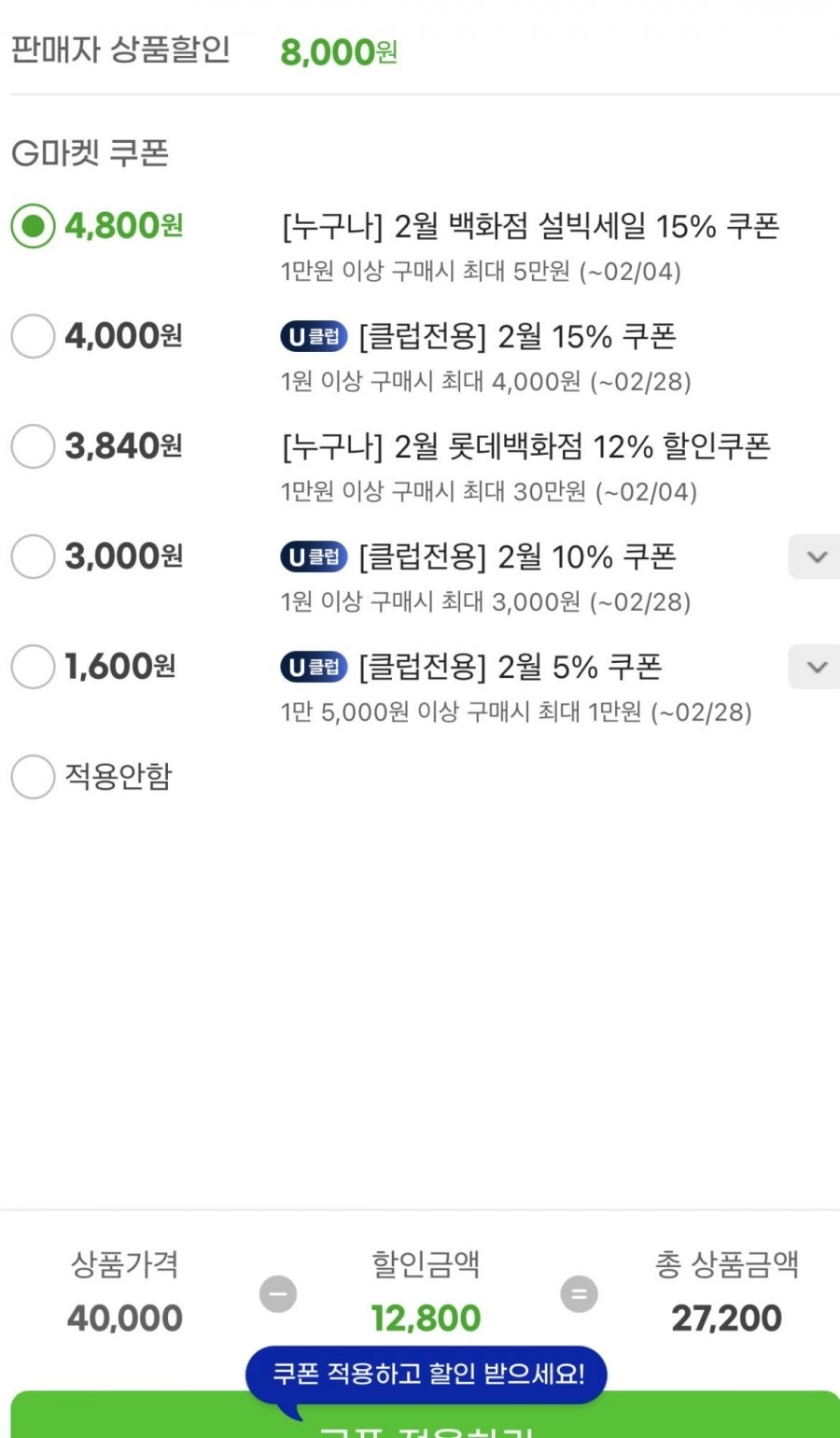Select the 3,840원 롯데백화점 12% 할인쿠폰
This screenshot has height=1438, width=840.
click(33, 446)
